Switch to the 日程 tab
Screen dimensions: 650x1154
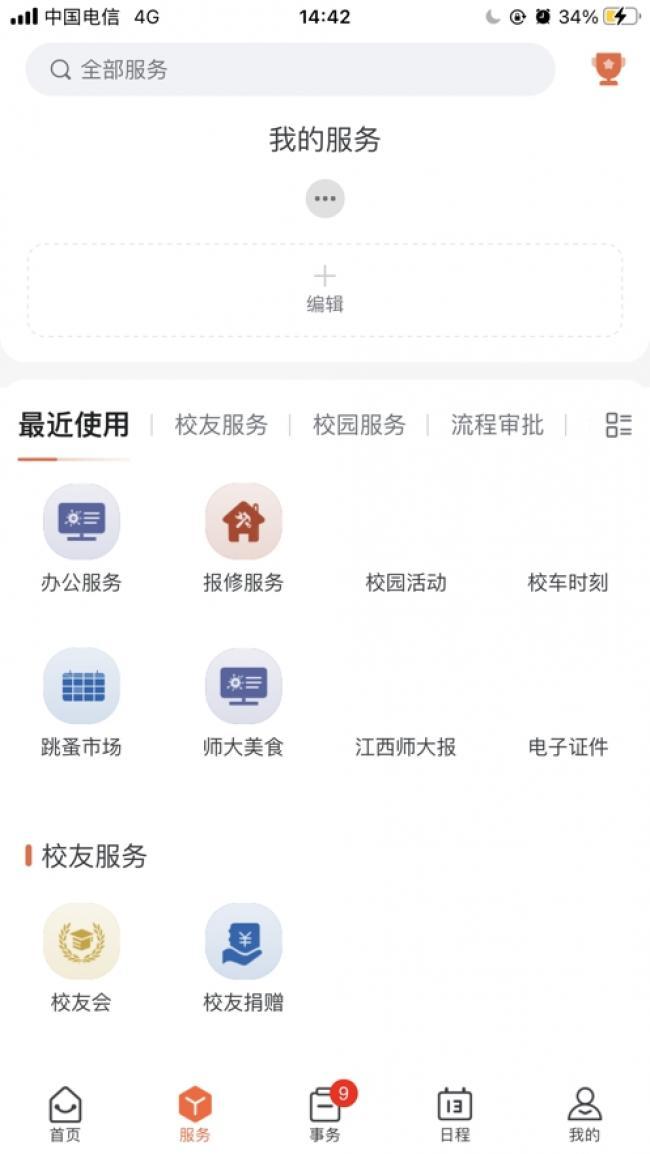pyautogui.click(x=455, y=1114)
